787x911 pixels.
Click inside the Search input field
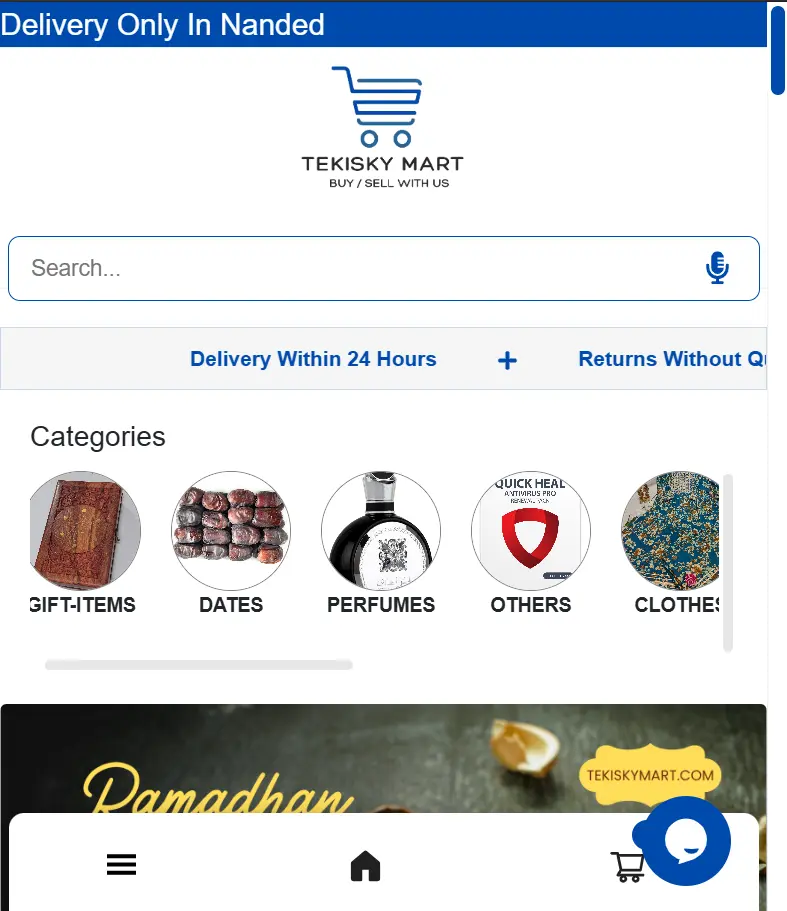300,267
